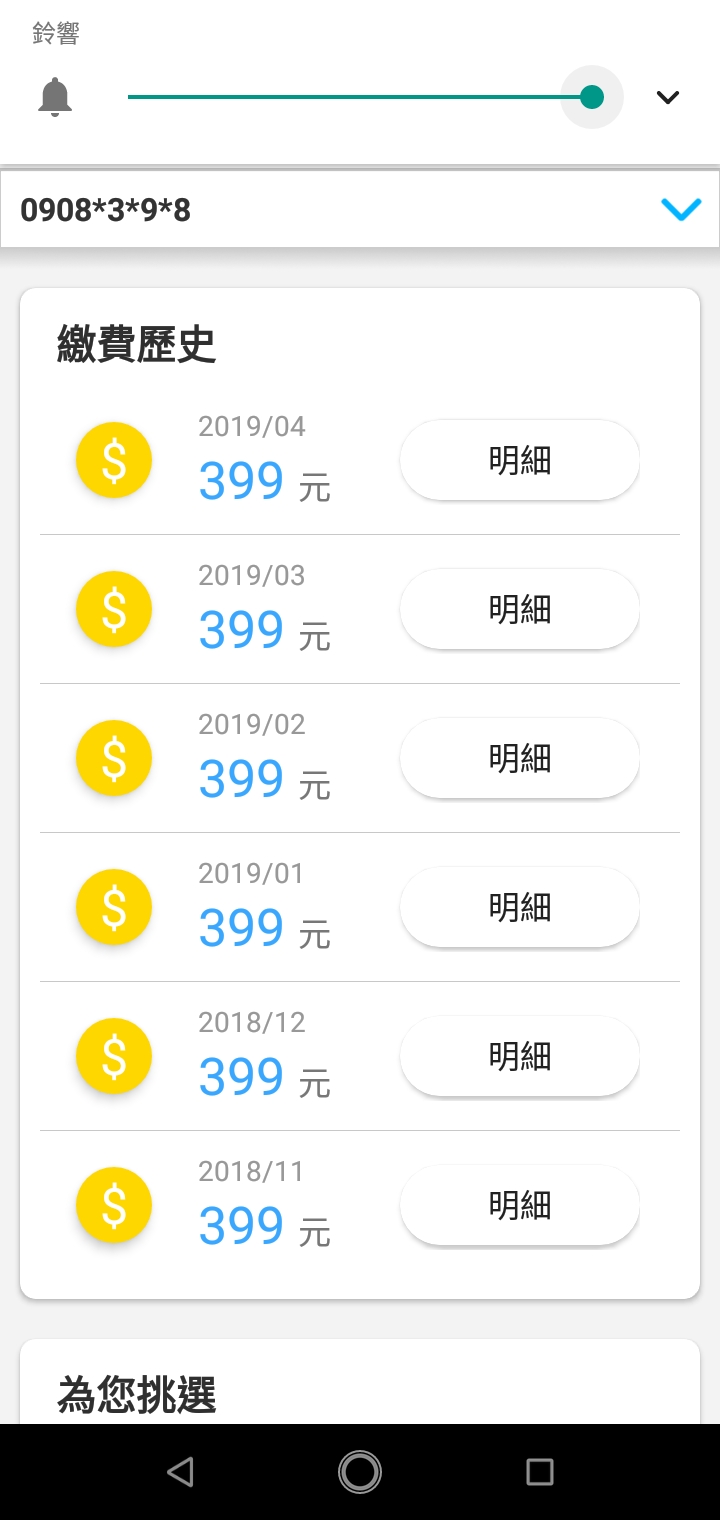Go to the home screen
Viewport: 720px width, 1520px height.
[360, 1471]
